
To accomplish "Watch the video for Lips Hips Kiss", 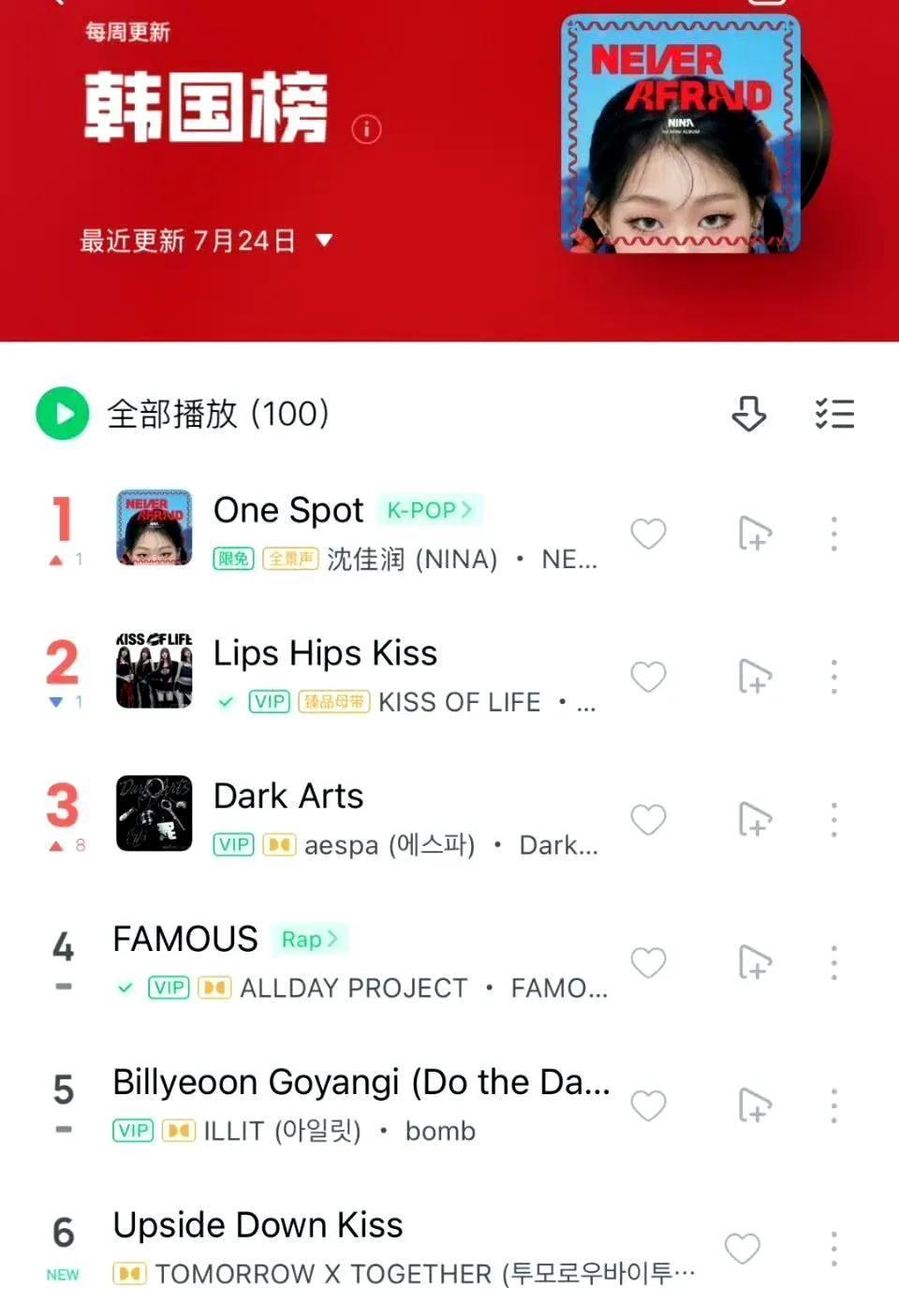I will (755, 676).
